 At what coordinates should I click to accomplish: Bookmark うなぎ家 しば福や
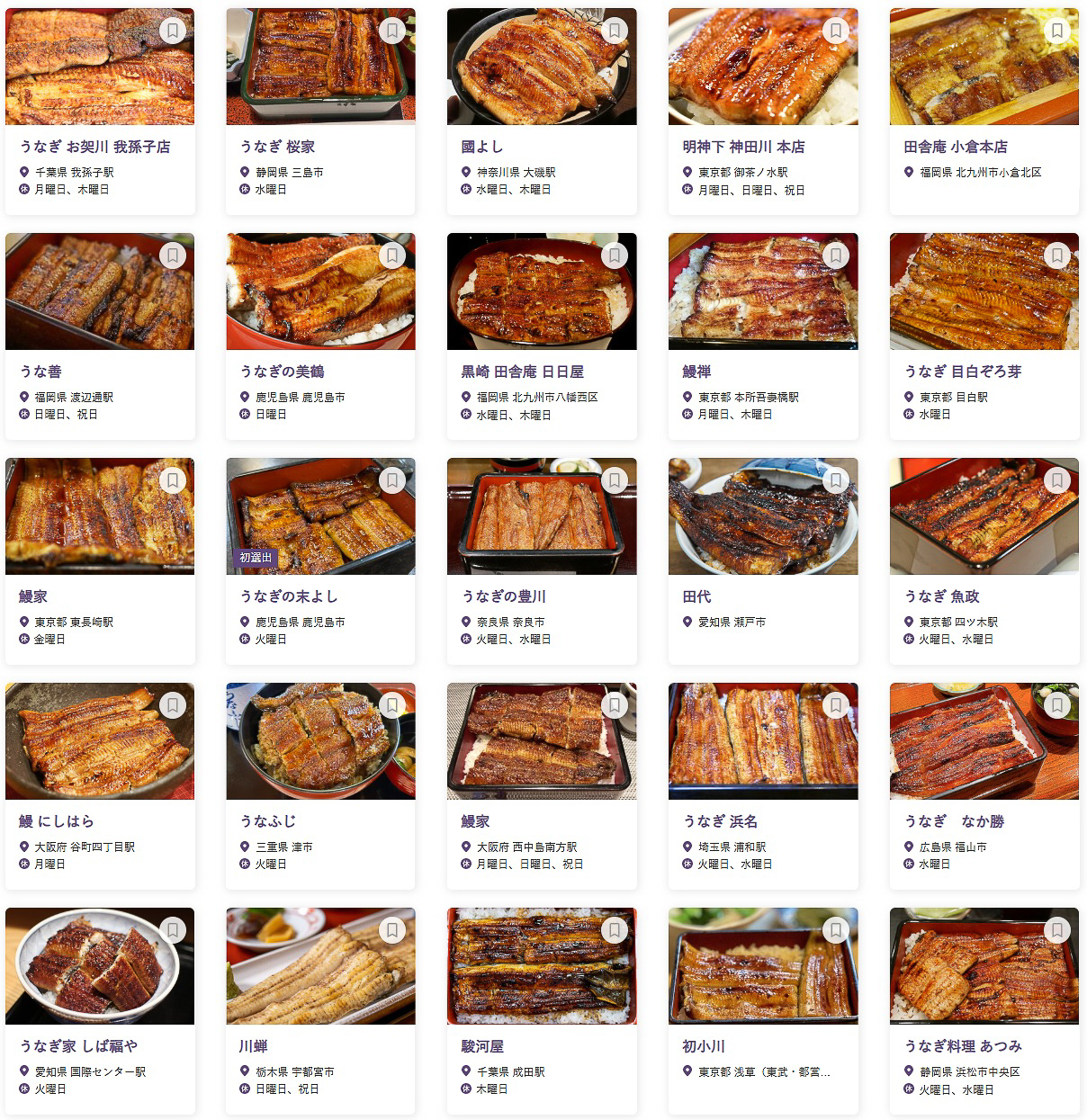(173, 930)
